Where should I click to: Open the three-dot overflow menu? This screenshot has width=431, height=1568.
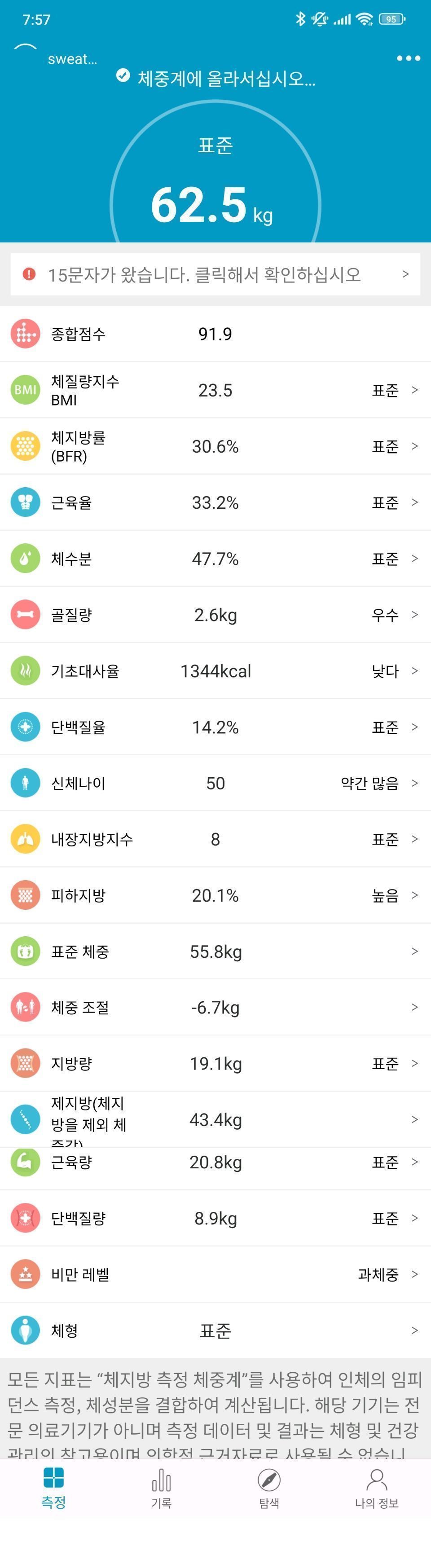pos(408,58)
